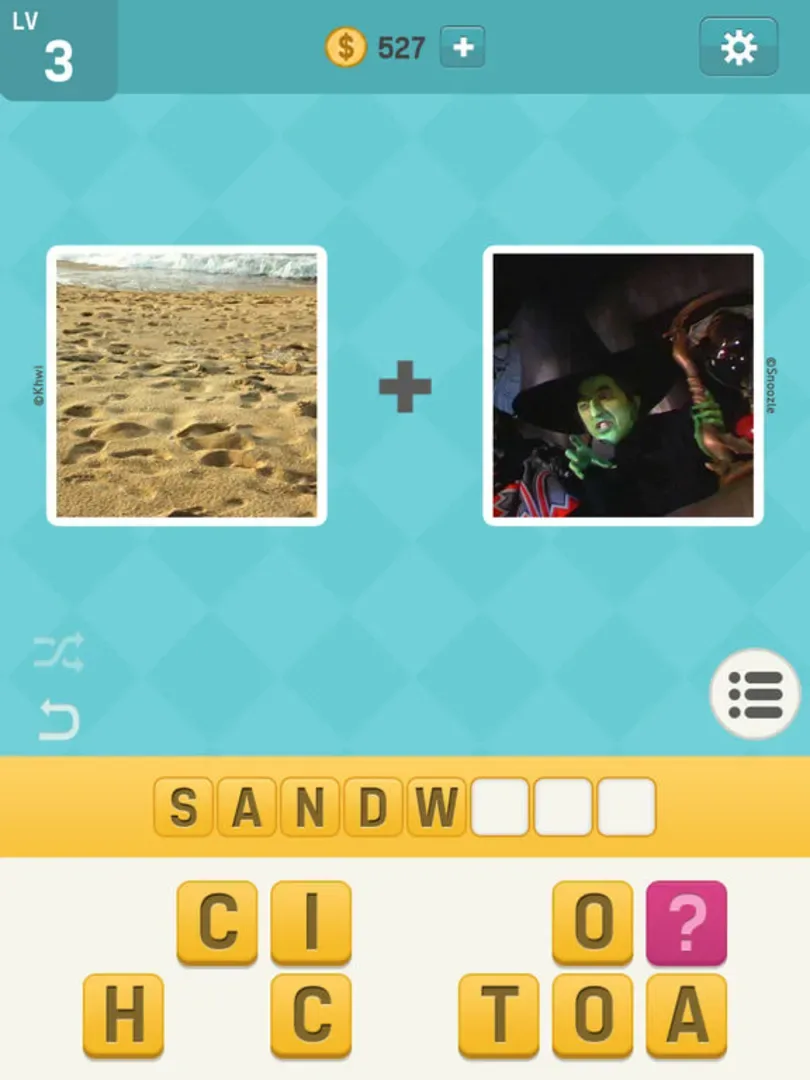The height and width of the screenshot is (1080, 810).
Task: Use the pink question mark hint
Action: click(686, 921)
